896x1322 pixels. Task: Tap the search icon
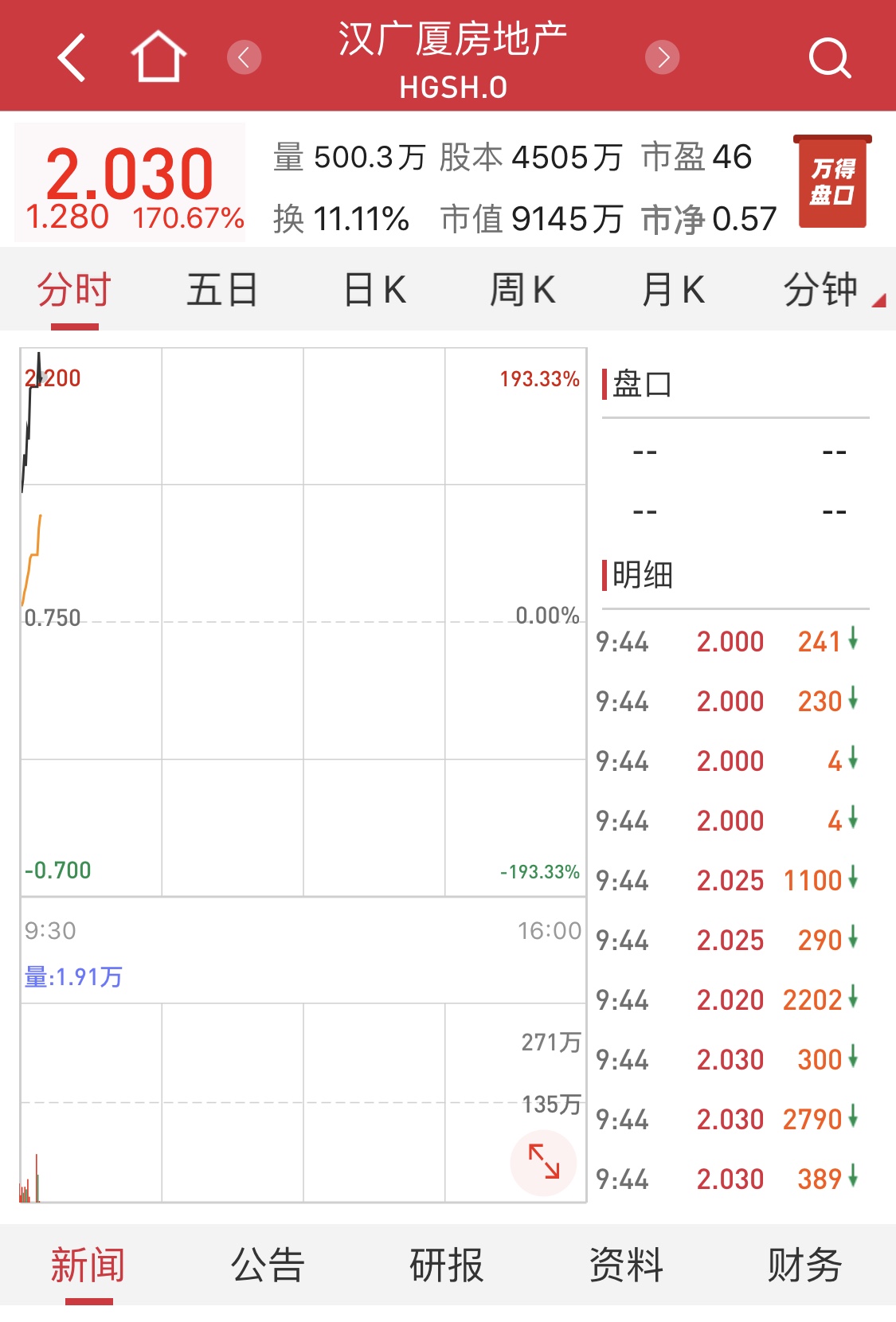tap(831, 57)
